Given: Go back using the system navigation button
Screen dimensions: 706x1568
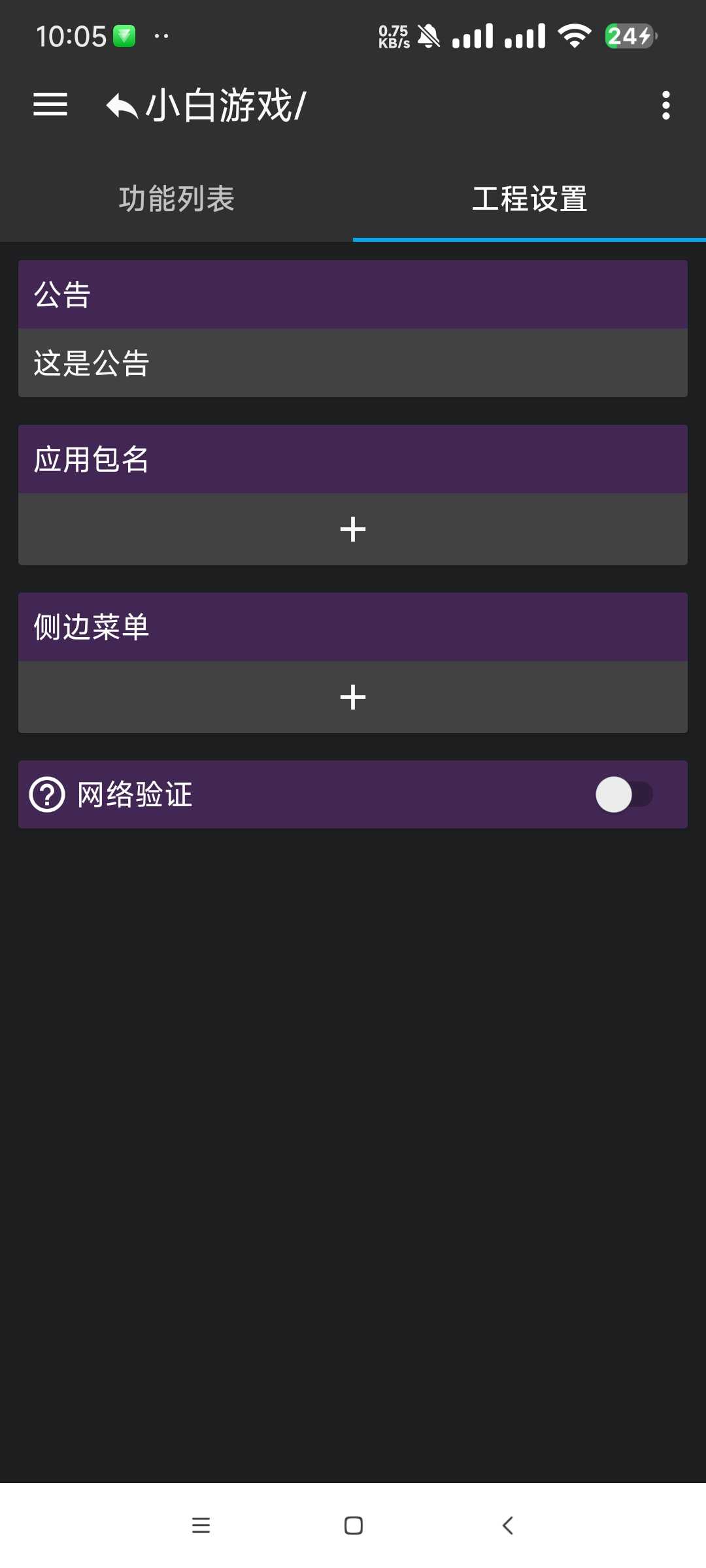Looking at the screenshot, I should point(507,1526).
